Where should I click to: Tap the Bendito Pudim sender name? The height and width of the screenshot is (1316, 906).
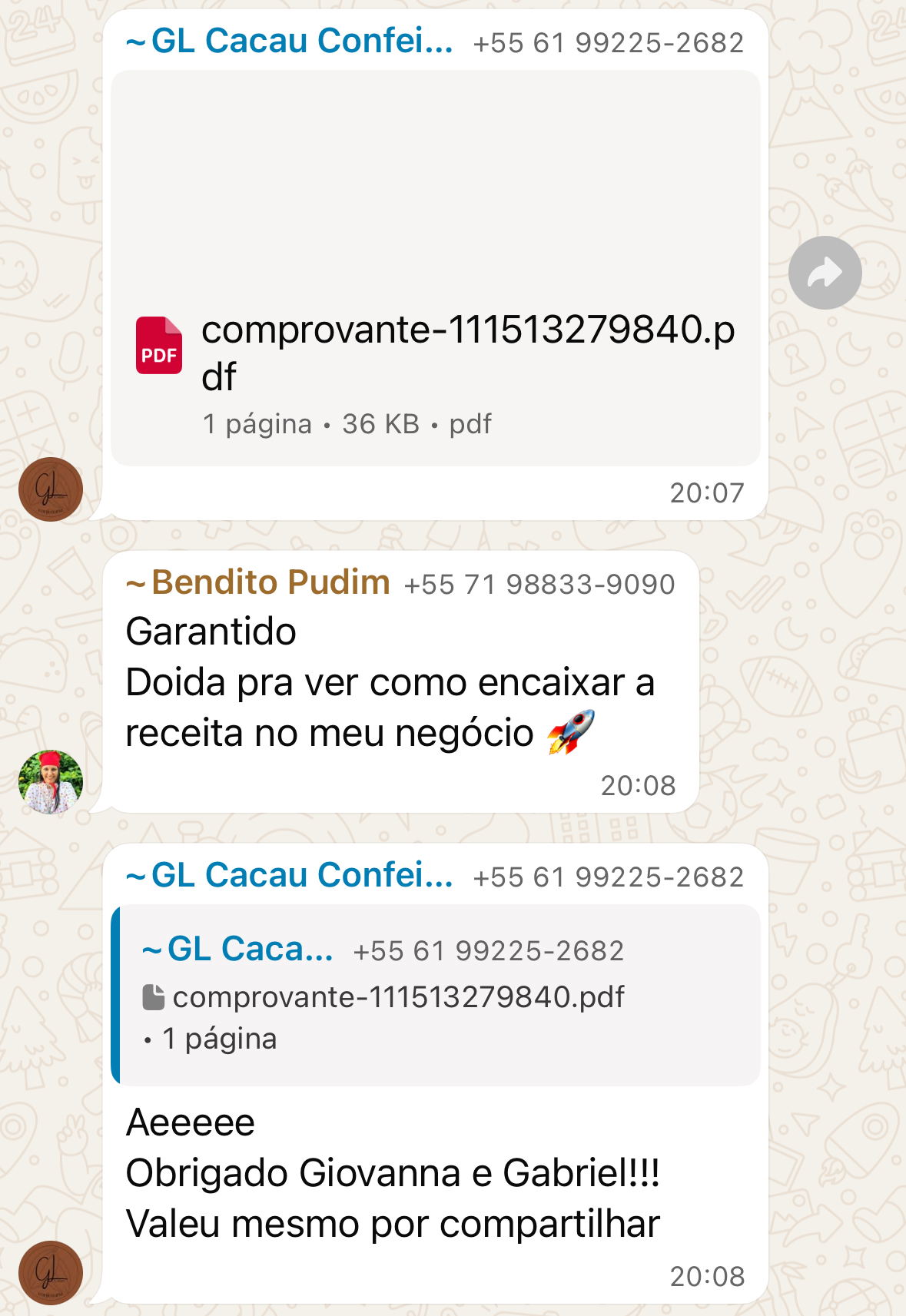(258, 582)
